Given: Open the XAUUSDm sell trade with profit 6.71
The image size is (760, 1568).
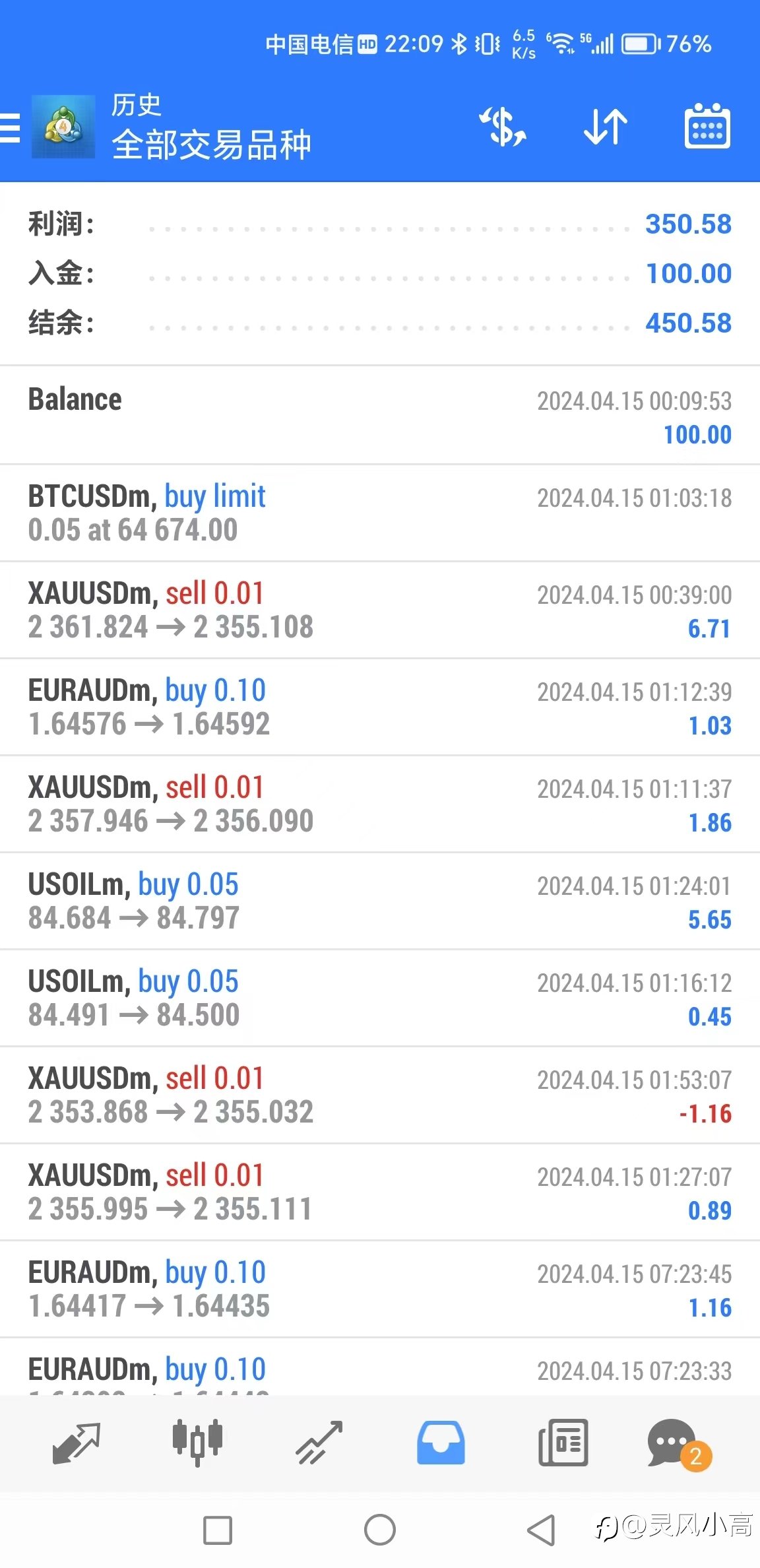Looking at the screenshot, I should (380, 610).
